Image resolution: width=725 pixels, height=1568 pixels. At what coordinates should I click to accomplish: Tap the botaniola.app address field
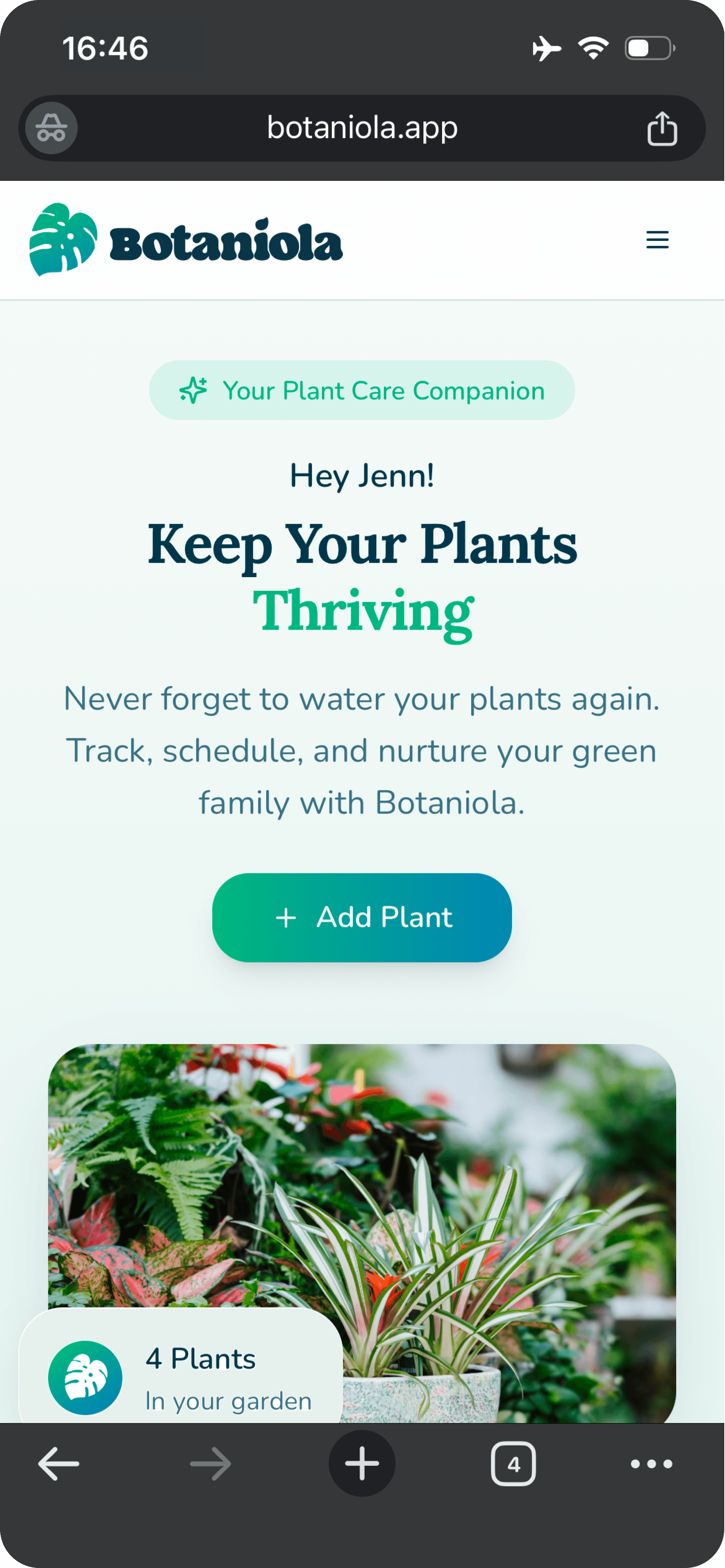coord(362,128)
